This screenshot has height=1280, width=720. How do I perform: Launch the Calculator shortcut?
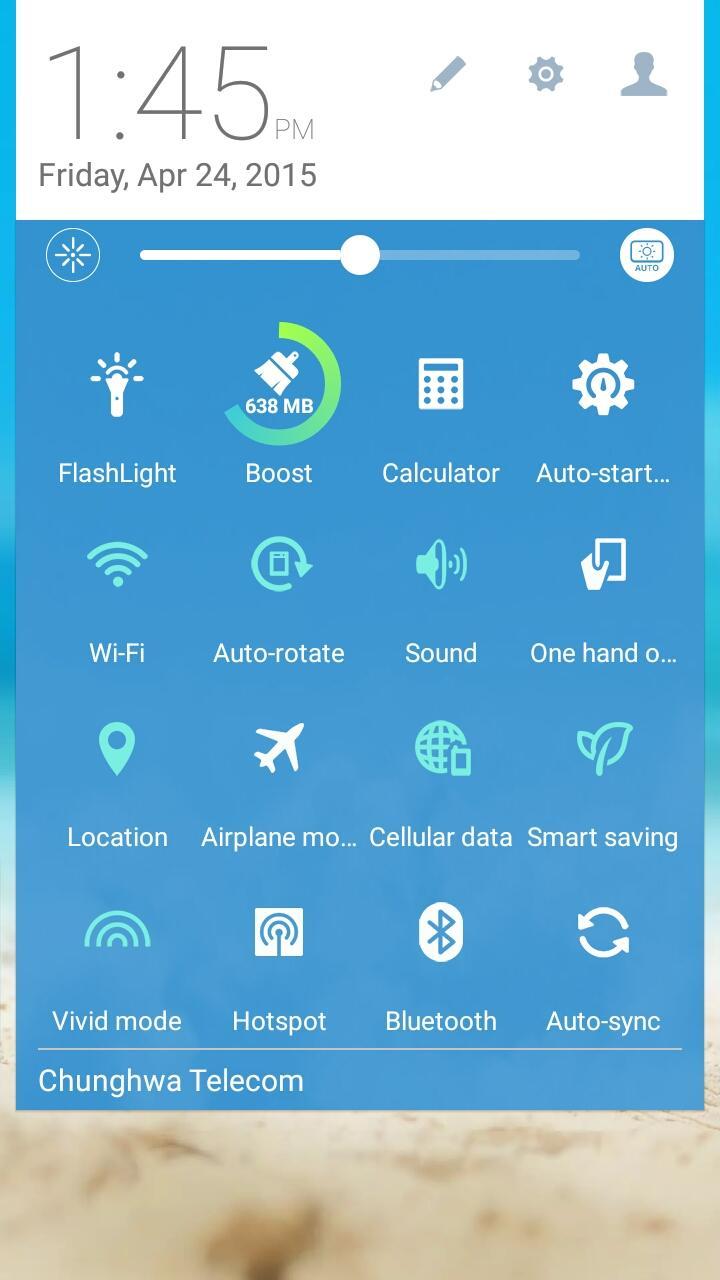tap(441, 385)
